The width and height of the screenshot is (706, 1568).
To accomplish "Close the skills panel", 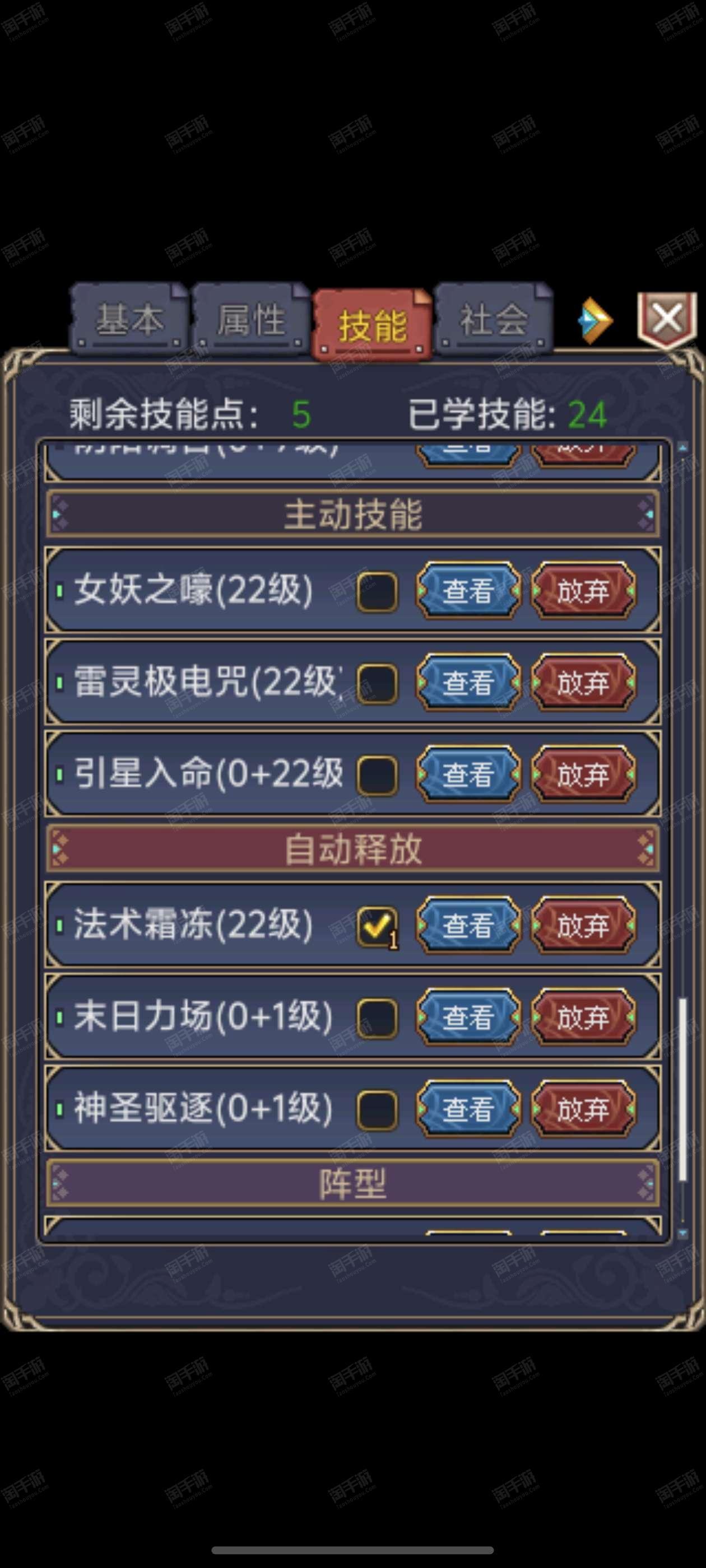I will [x=667, y=319].
